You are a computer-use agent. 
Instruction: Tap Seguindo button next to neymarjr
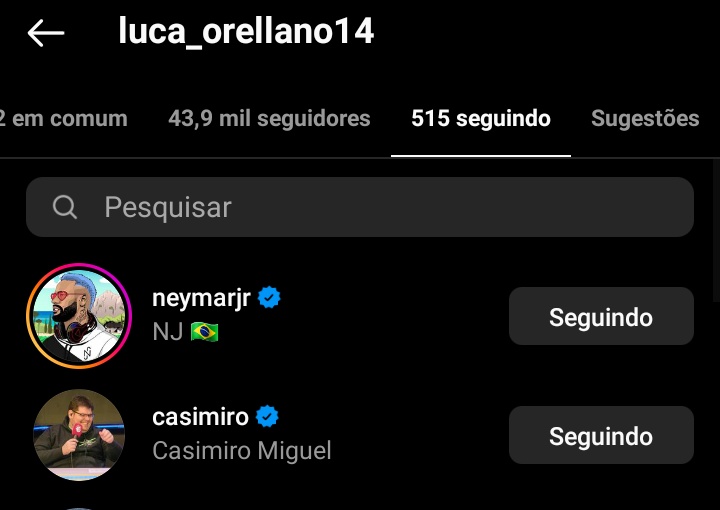[601, 317]
